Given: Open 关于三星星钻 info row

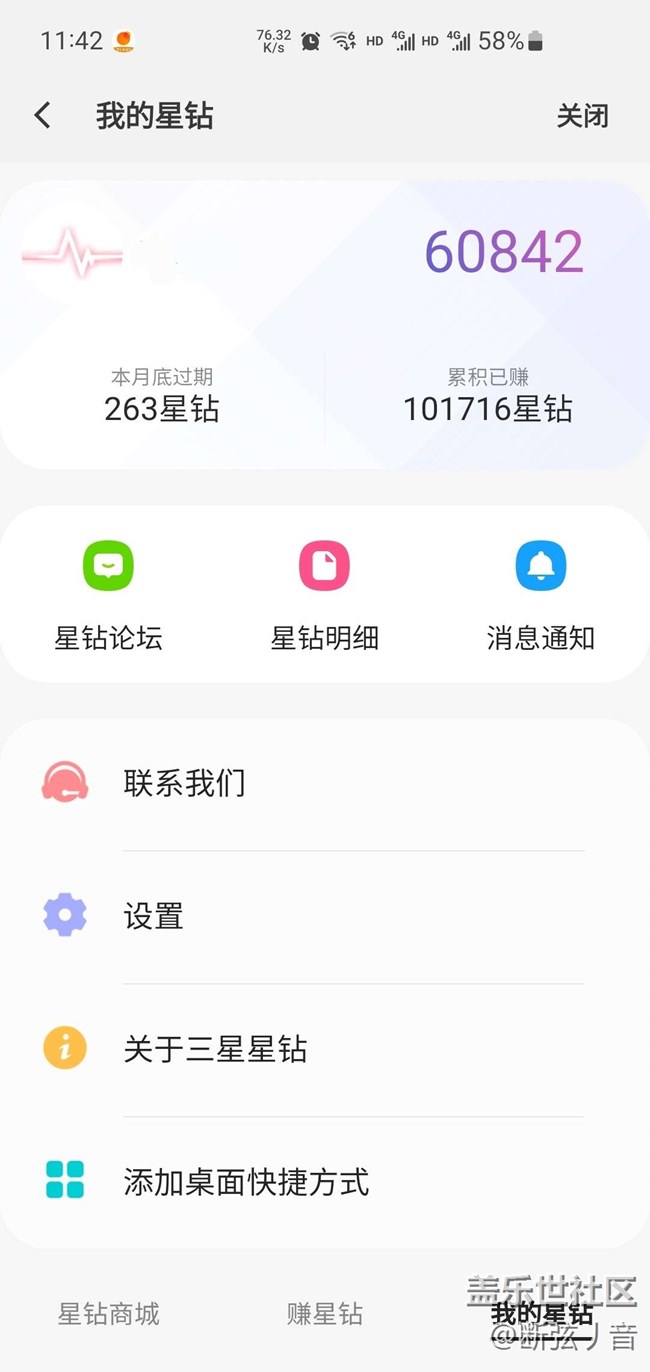Looking at the screenshot, I should [x=324, y=1049].
